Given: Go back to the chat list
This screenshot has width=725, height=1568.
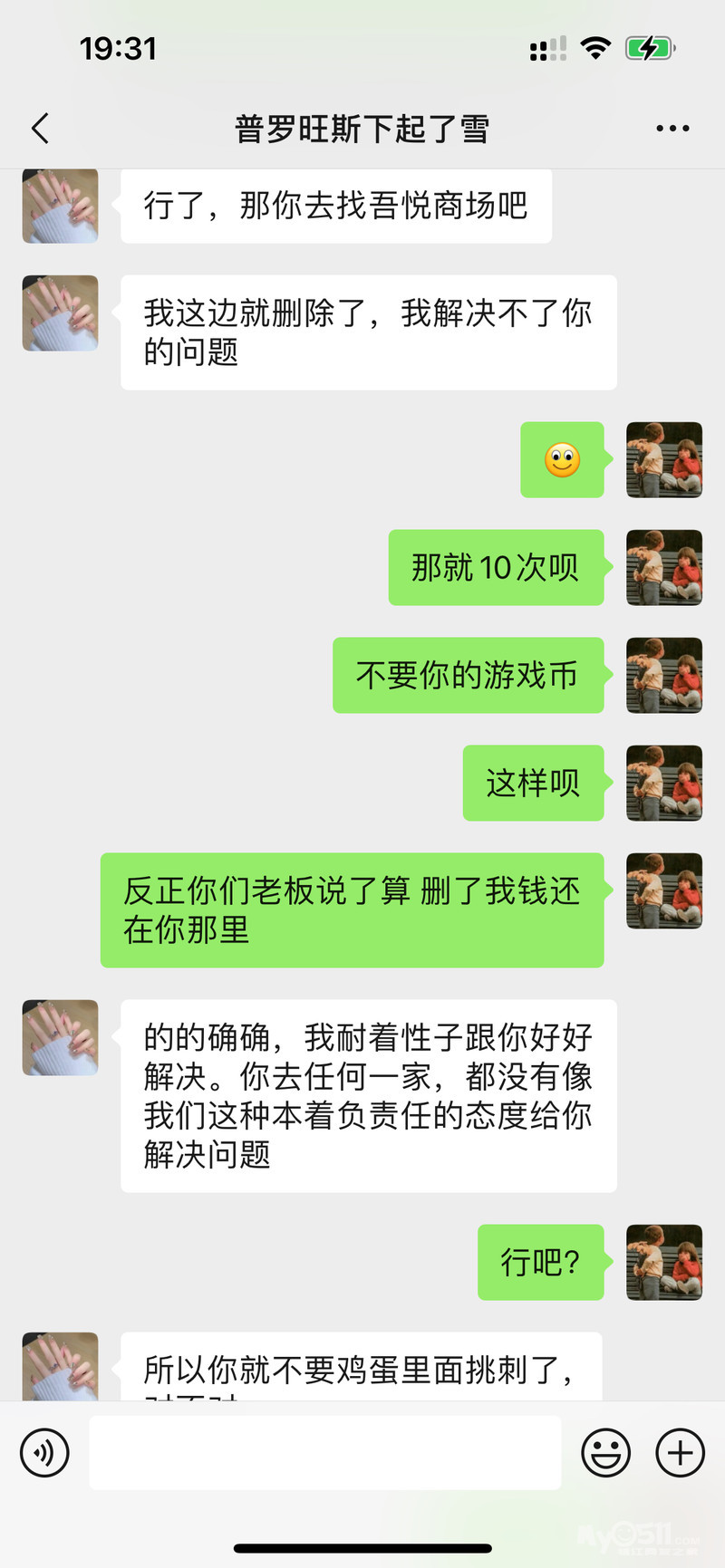Looking at the screenshot, I should pos(40,129).
